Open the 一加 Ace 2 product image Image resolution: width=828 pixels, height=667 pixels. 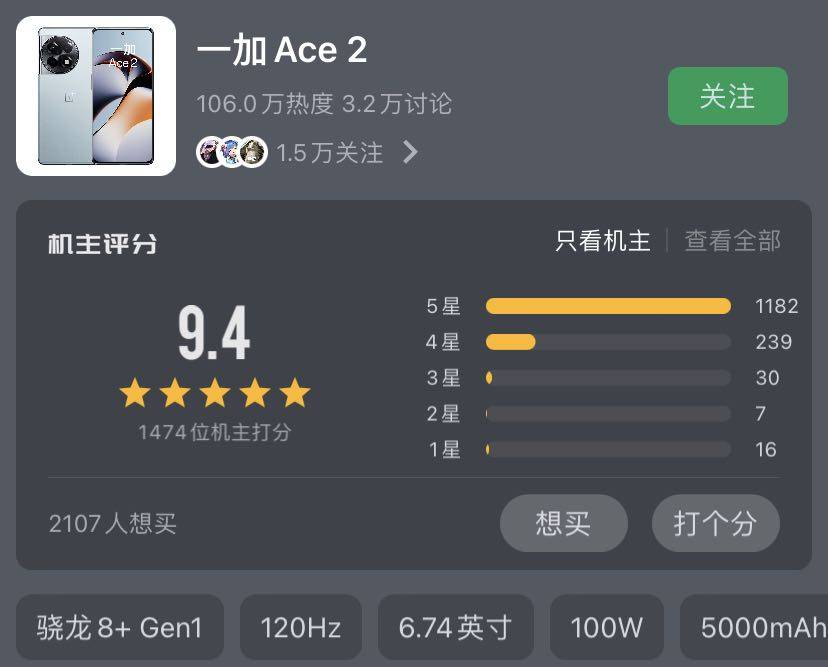(x=96, y=96)
